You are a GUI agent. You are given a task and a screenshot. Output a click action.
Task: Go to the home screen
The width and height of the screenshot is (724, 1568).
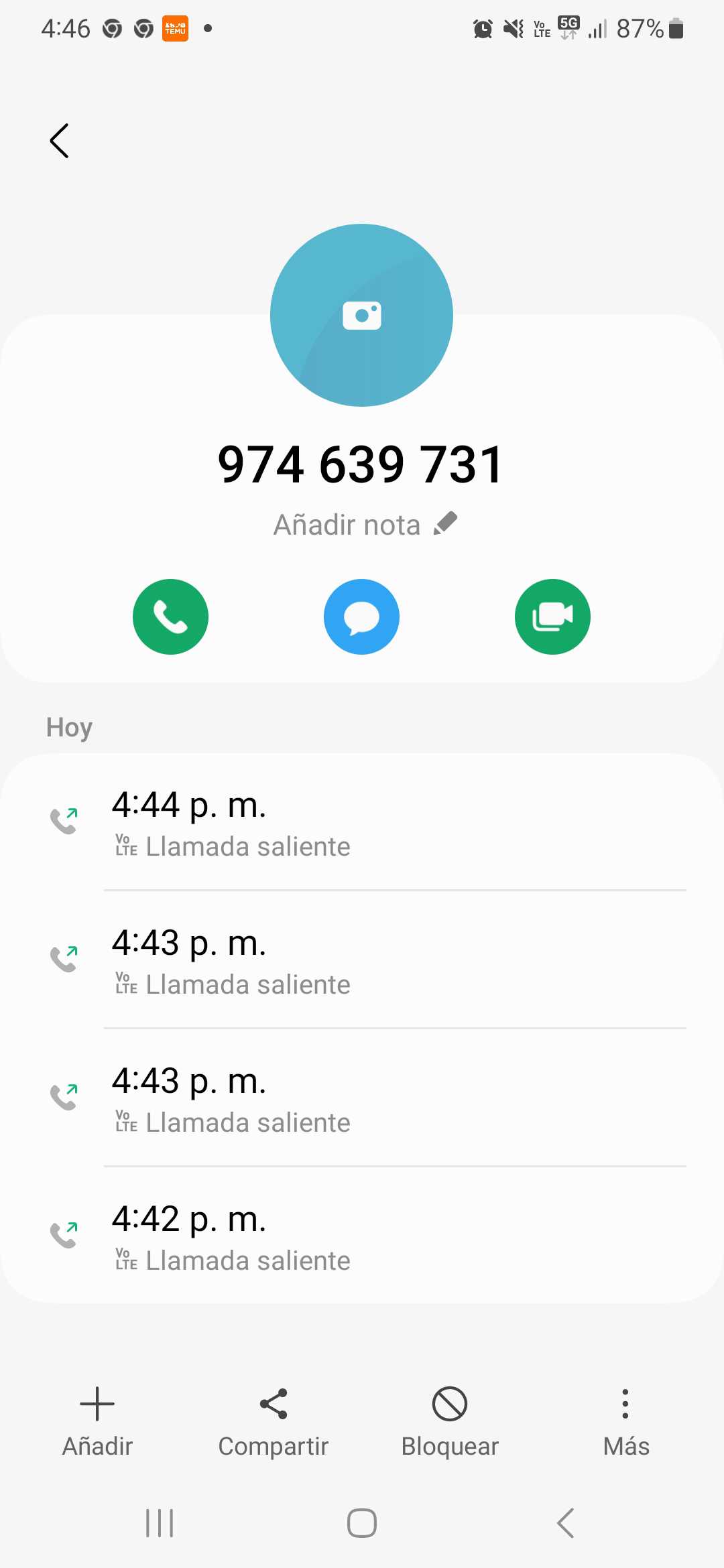point(362,1523)
